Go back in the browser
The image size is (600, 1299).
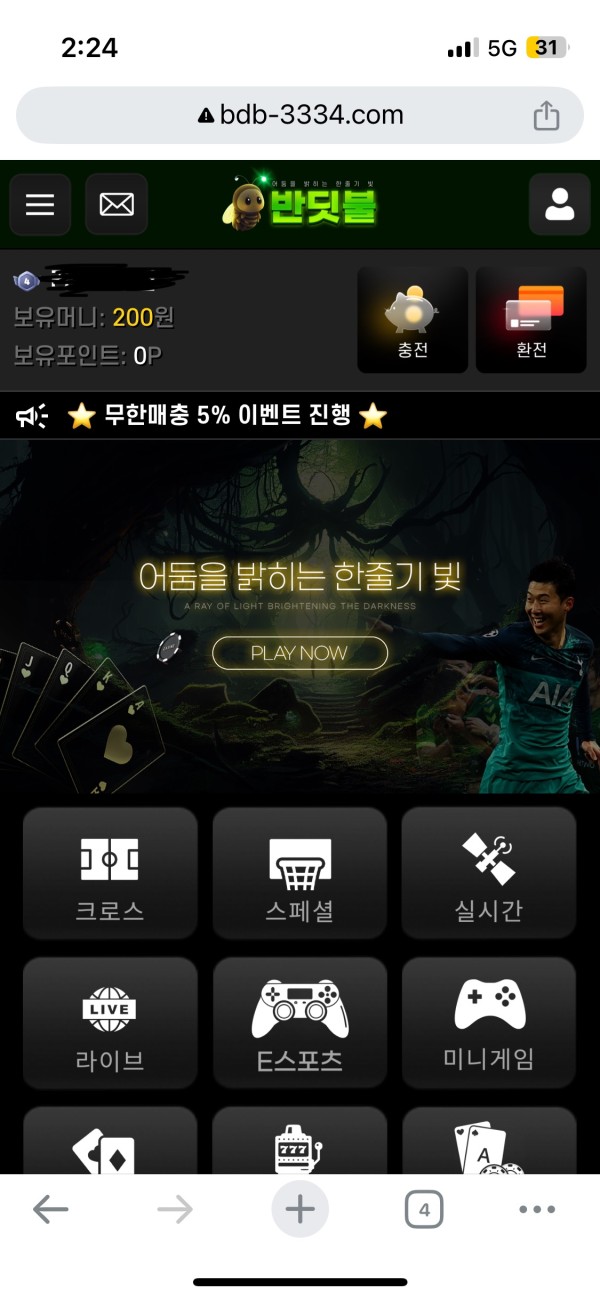tap(50, 1210)
